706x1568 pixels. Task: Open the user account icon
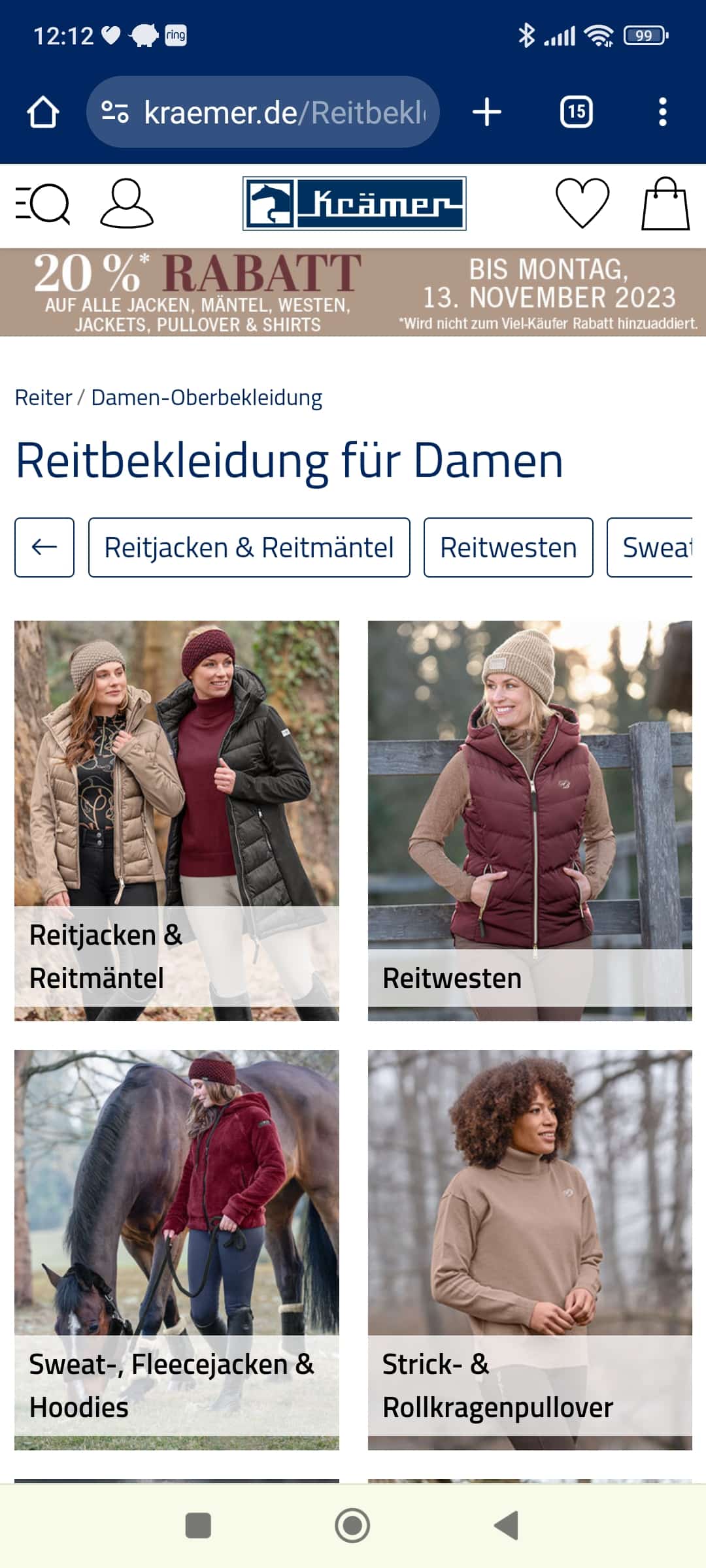point(127,203)
